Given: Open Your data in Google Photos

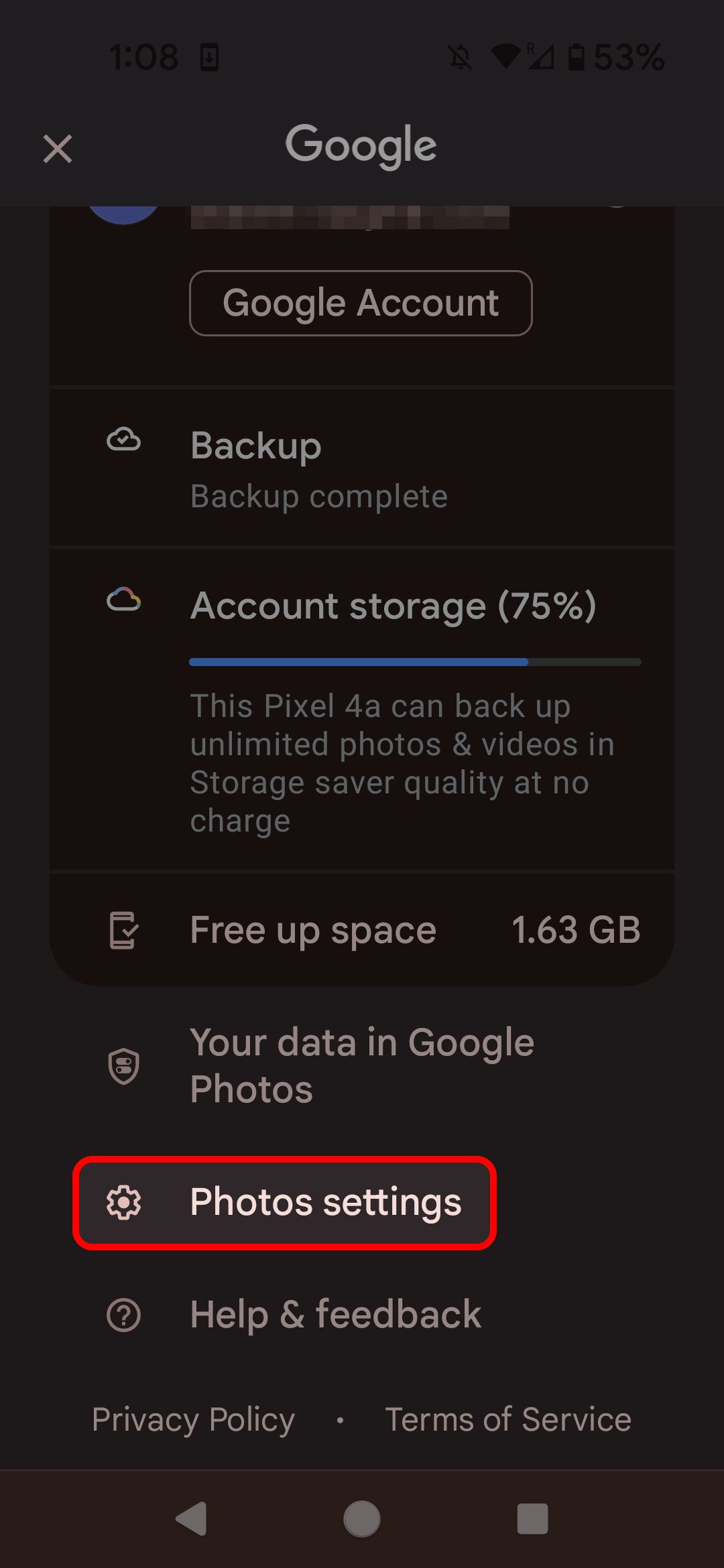Looking at the screenshot, I should pyautogui.click(x=362, y=1064).
